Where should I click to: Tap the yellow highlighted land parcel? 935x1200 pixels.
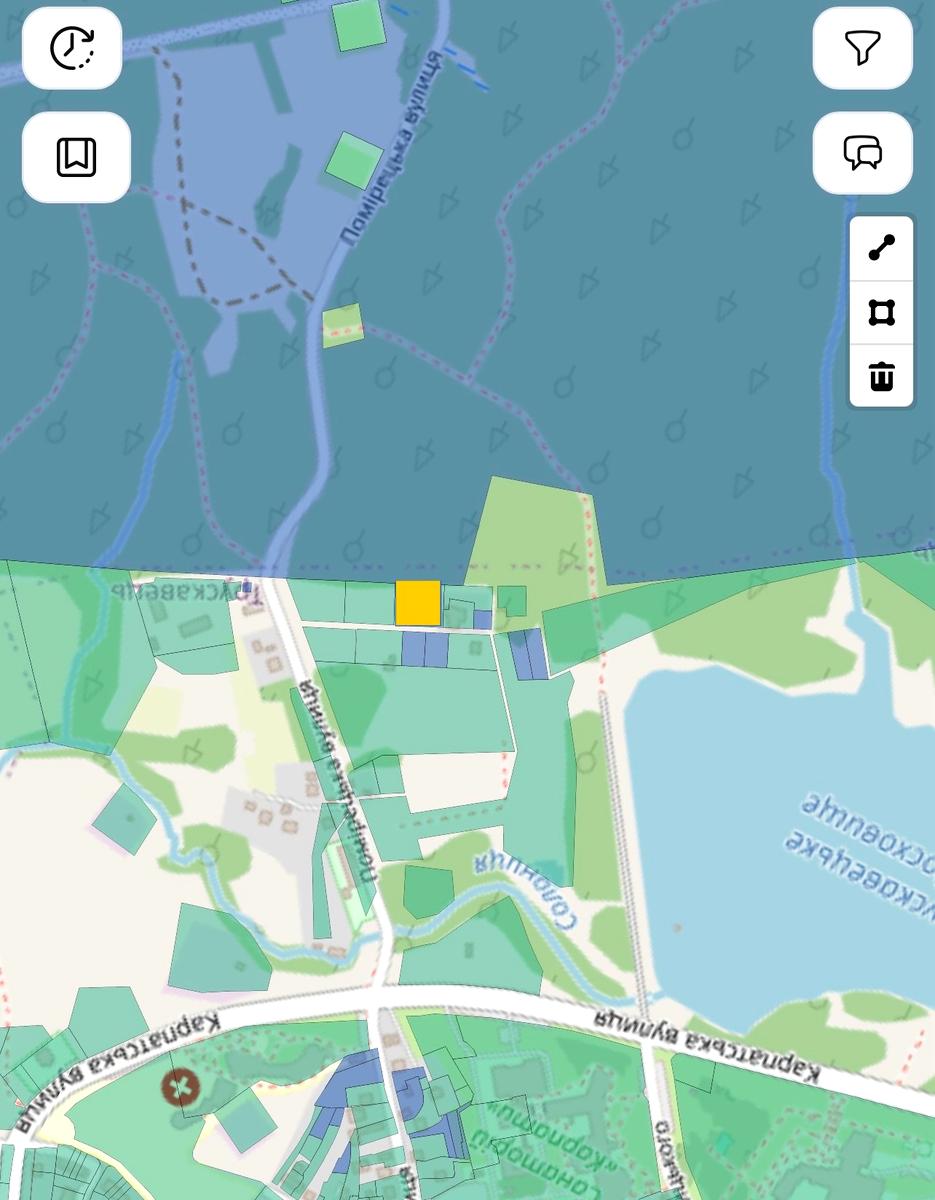(418, 603)
